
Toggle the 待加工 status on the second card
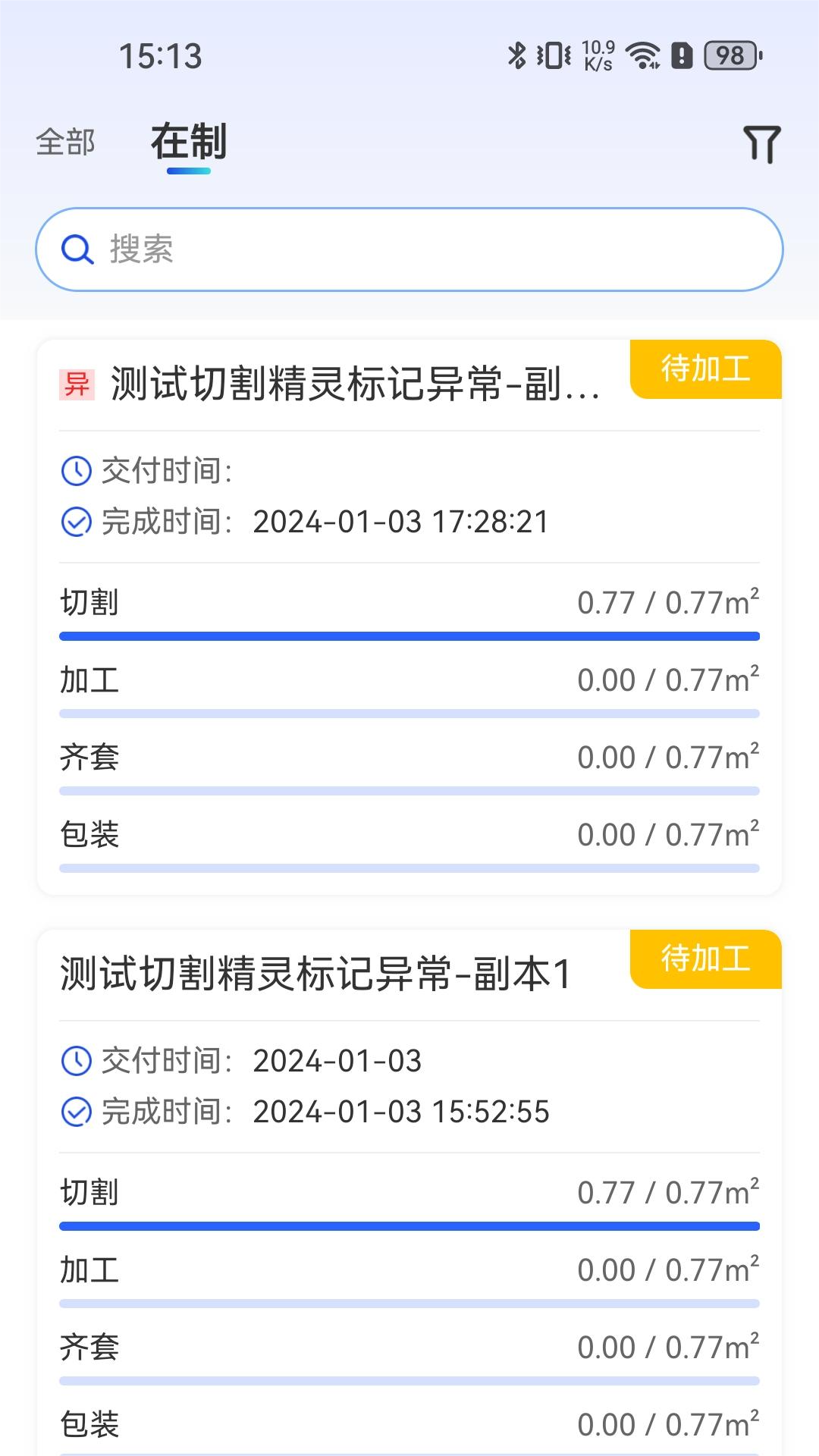pos(704,959)
